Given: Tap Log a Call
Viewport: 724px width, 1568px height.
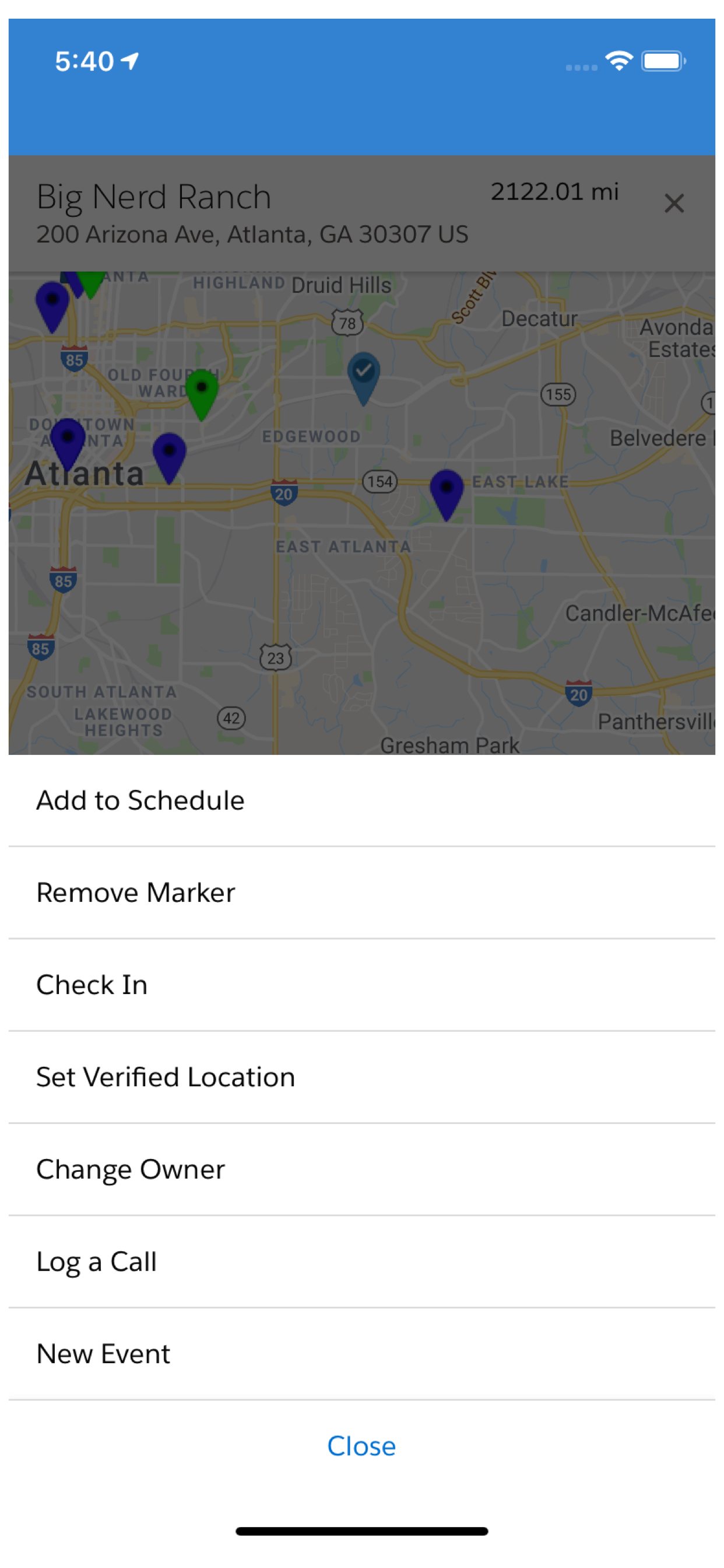Looking at the screenshot, I should pos(96,1261).
